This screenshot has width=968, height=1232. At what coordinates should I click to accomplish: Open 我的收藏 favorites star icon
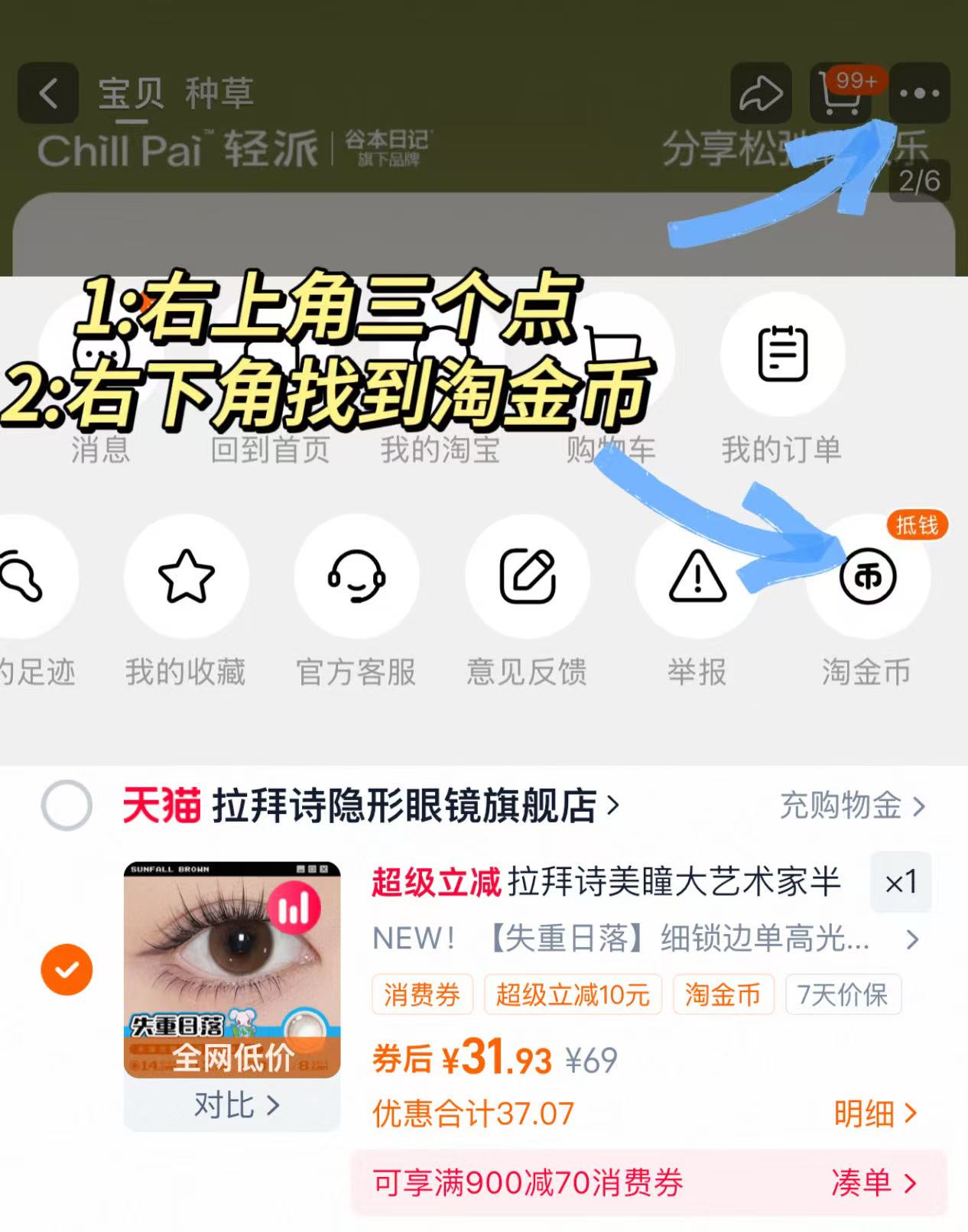coord(185,579)
